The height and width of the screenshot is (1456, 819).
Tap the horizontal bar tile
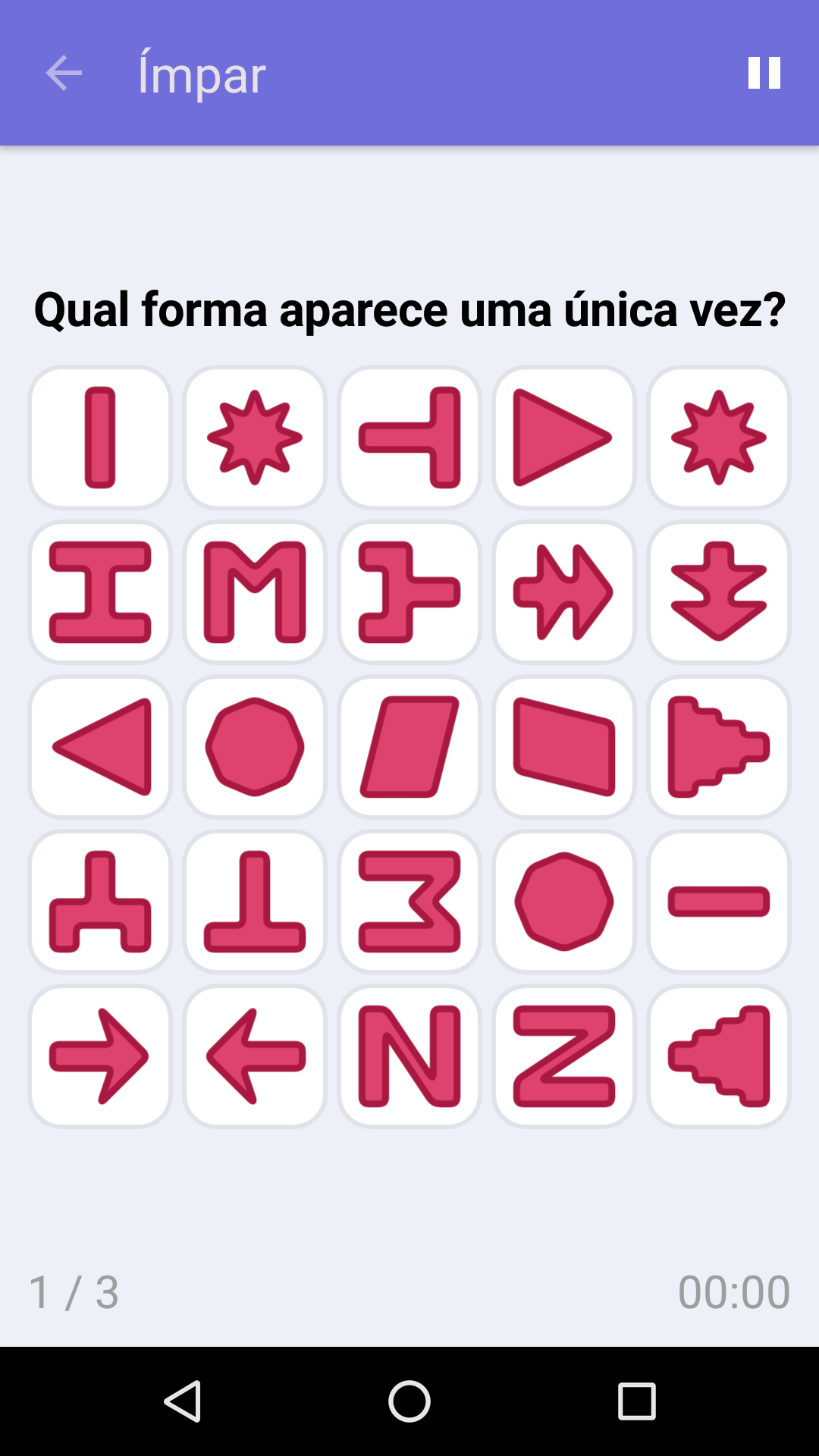[719, 902]
